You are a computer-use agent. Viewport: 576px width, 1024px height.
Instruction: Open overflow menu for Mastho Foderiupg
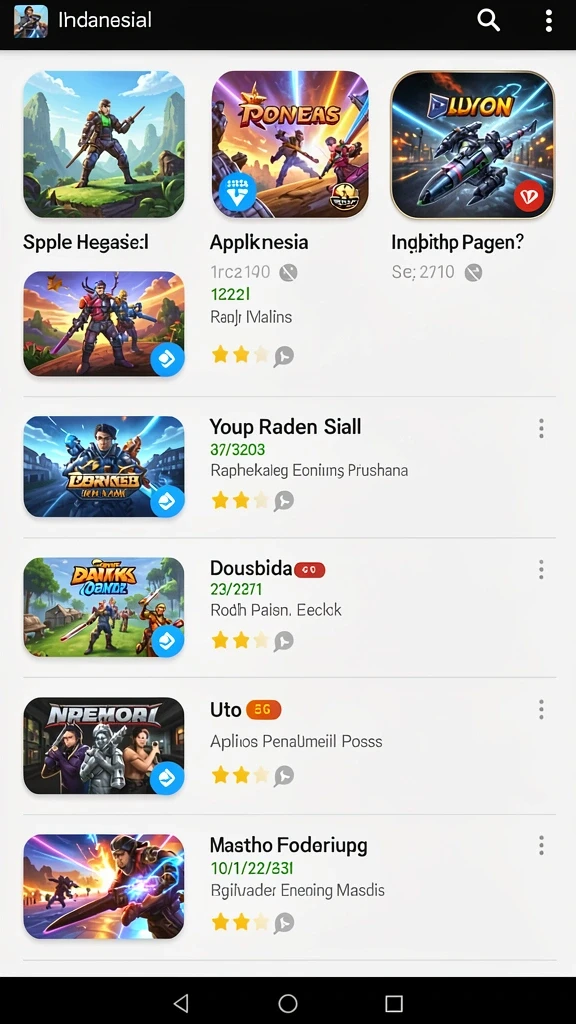541,846
